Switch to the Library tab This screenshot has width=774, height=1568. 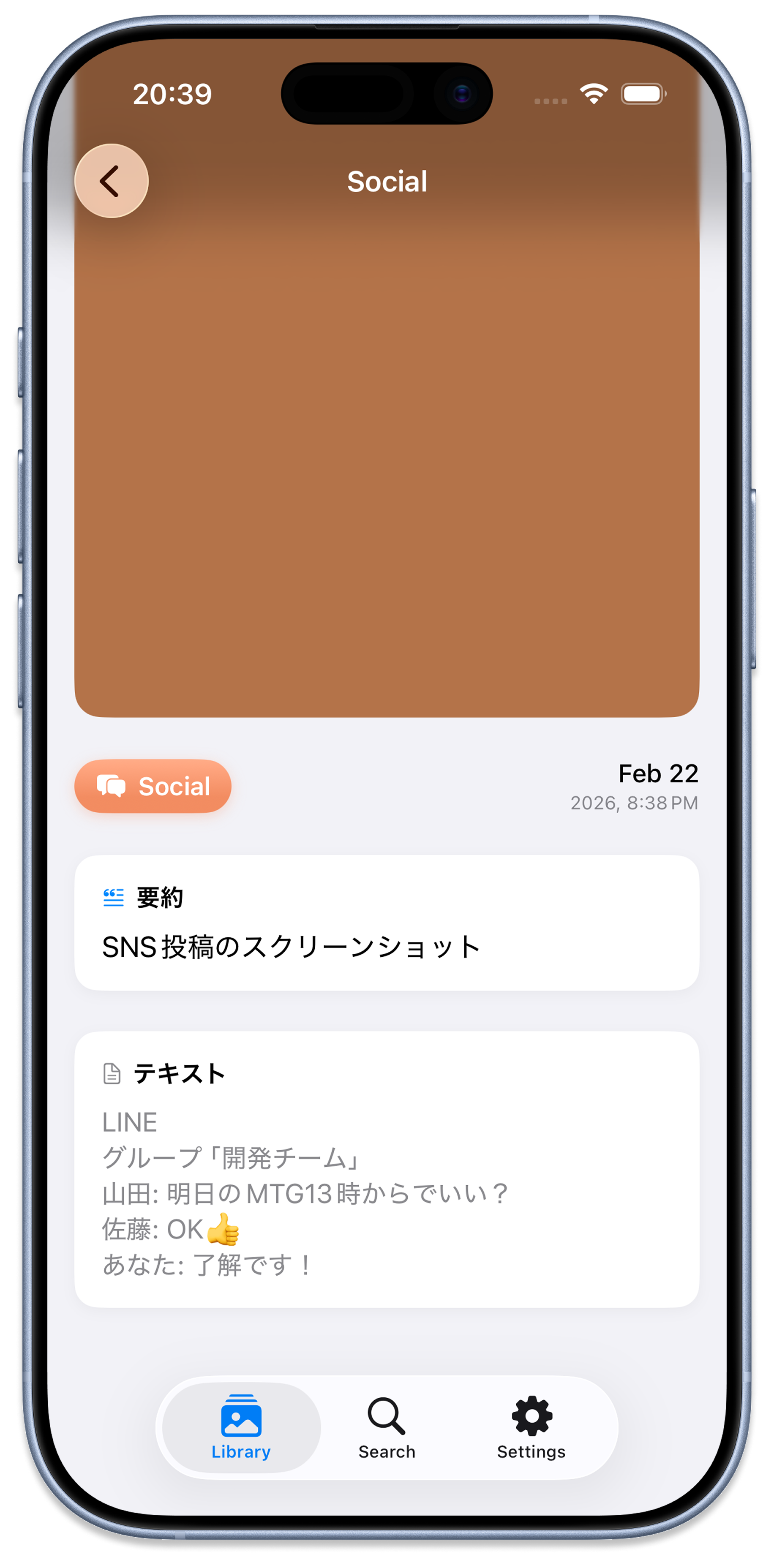241,1427
